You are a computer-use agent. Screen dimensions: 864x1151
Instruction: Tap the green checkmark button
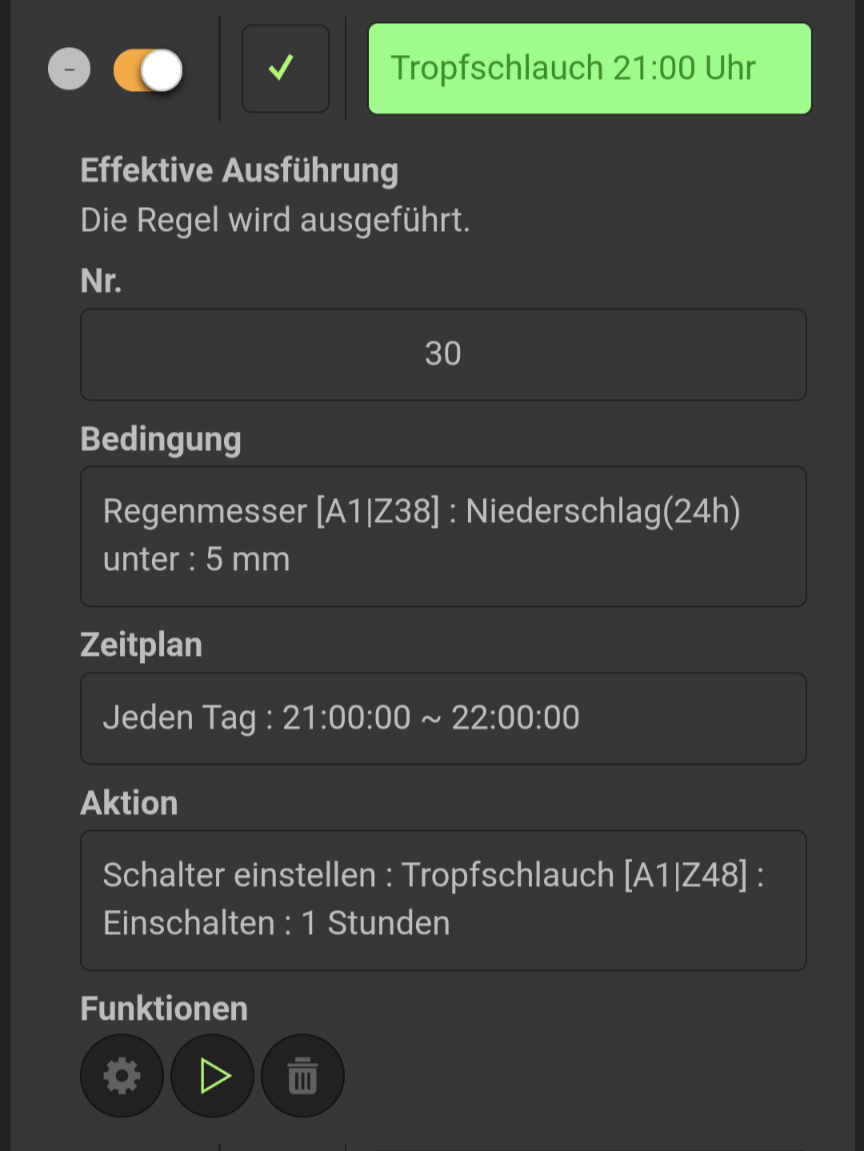(285, 69)
